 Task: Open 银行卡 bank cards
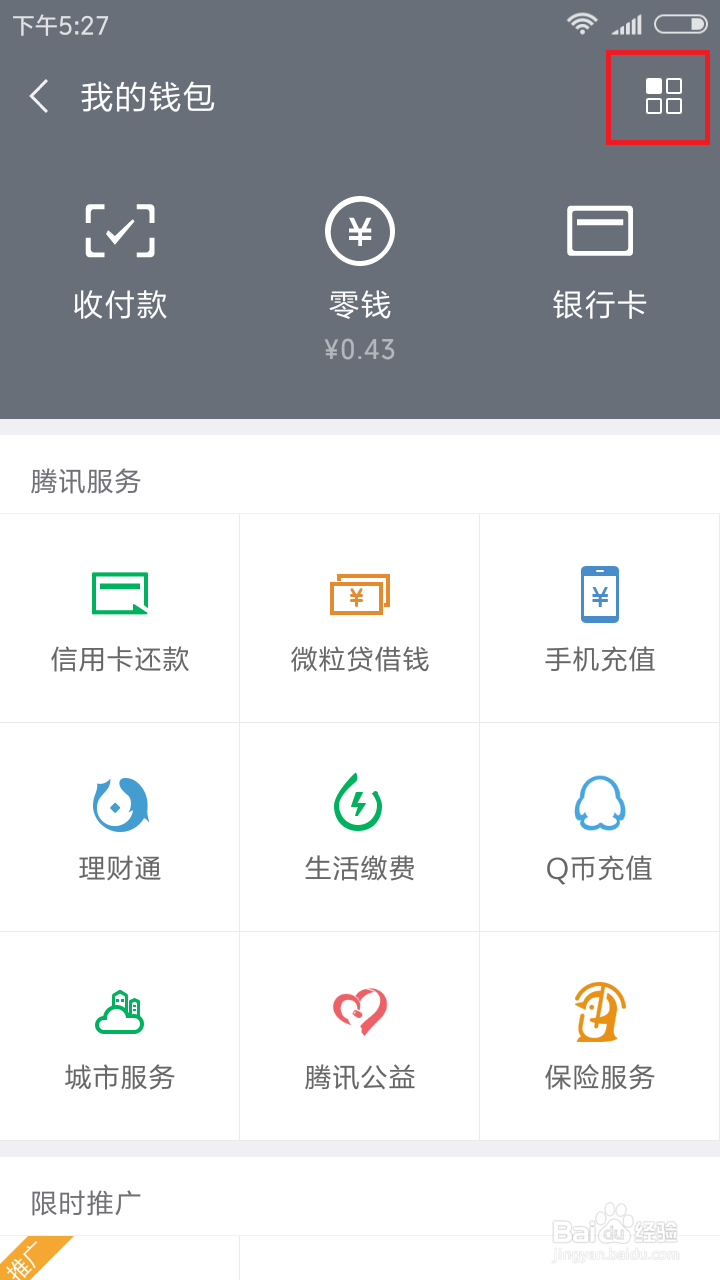coord(600,260)
